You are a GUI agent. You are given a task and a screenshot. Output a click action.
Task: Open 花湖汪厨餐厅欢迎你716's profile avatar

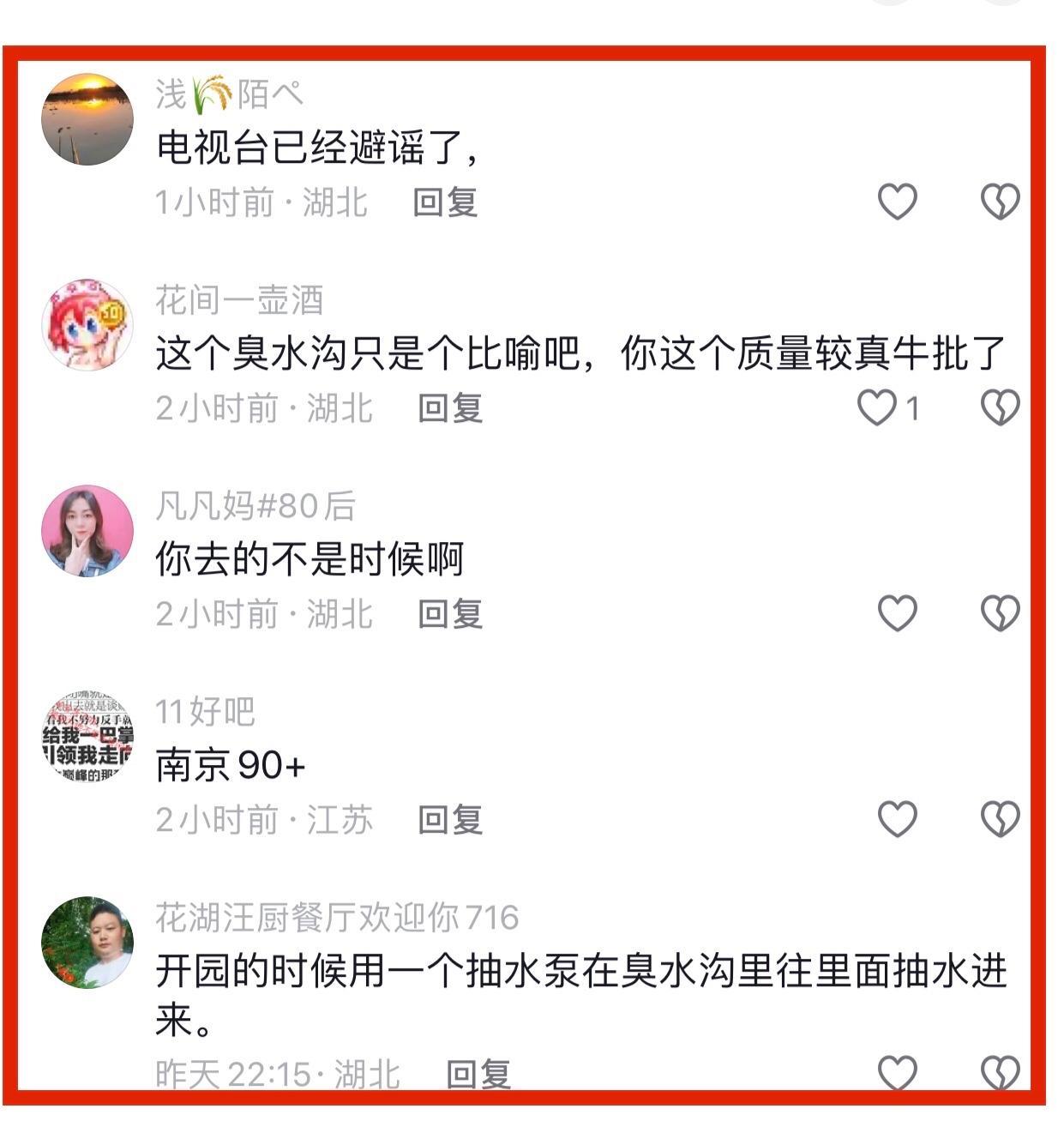[87, 942]
